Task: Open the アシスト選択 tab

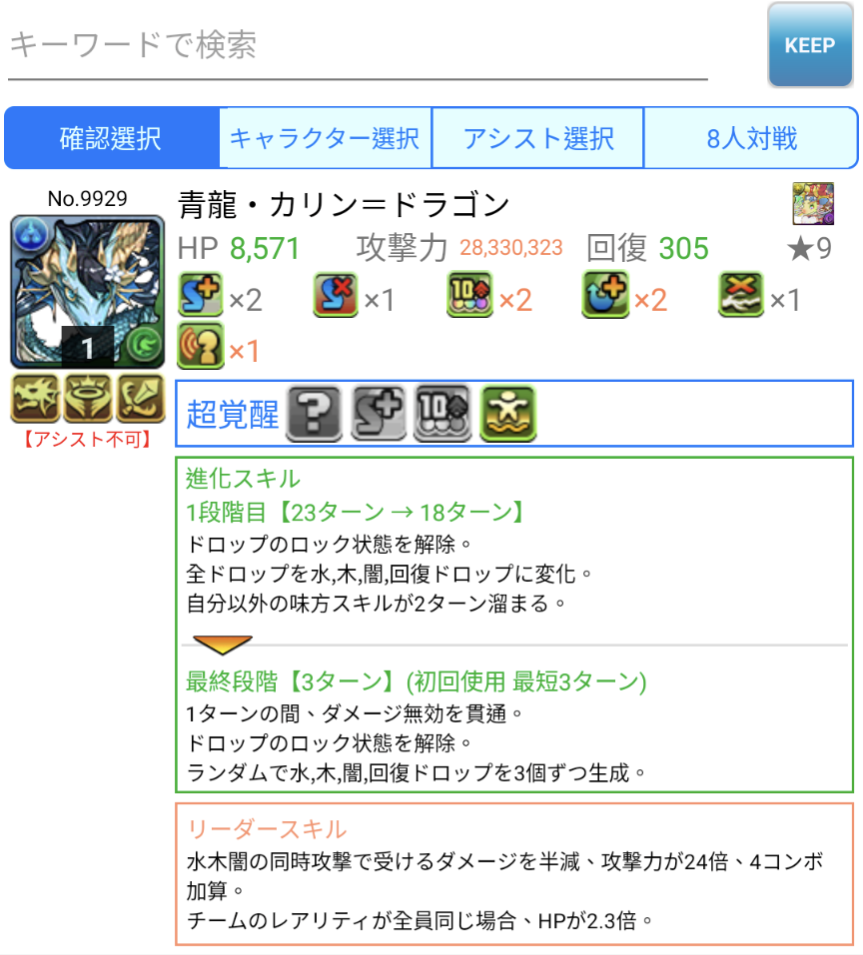Action: click(x=537, y=138)
